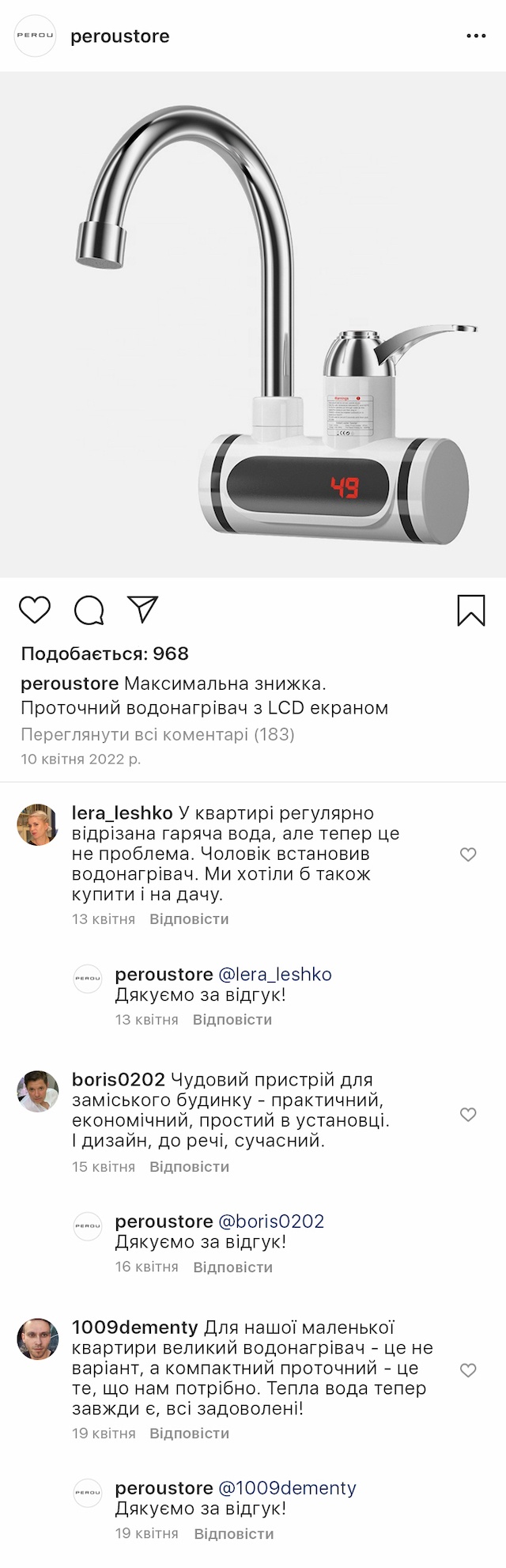This screenshot has width=506, height=1568.
Task: Reply to 1009dementy's comment
Action: click(189, 1434)
